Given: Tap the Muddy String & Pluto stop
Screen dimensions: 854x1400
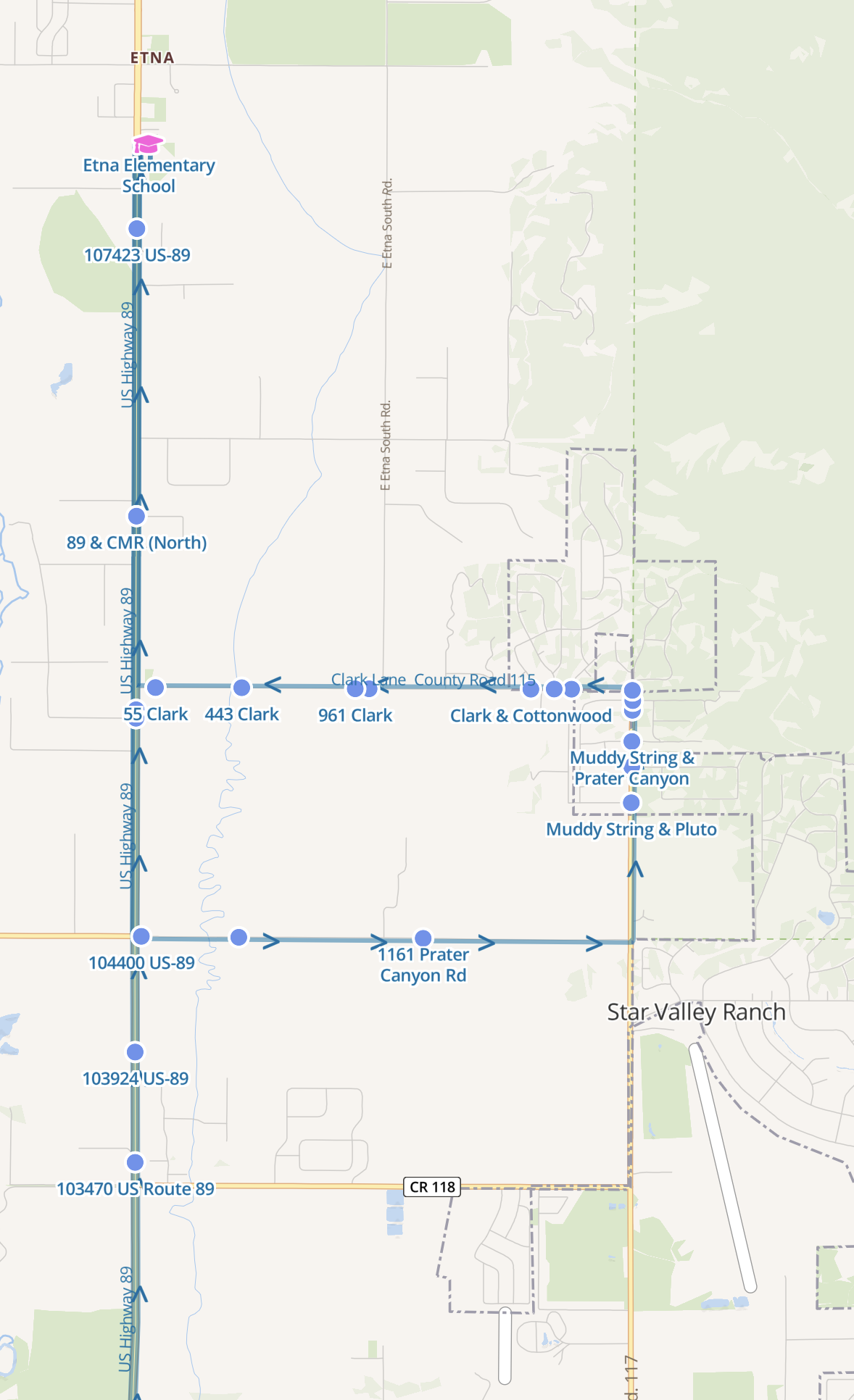Looking at the screenshot, I should pos(631,802).
